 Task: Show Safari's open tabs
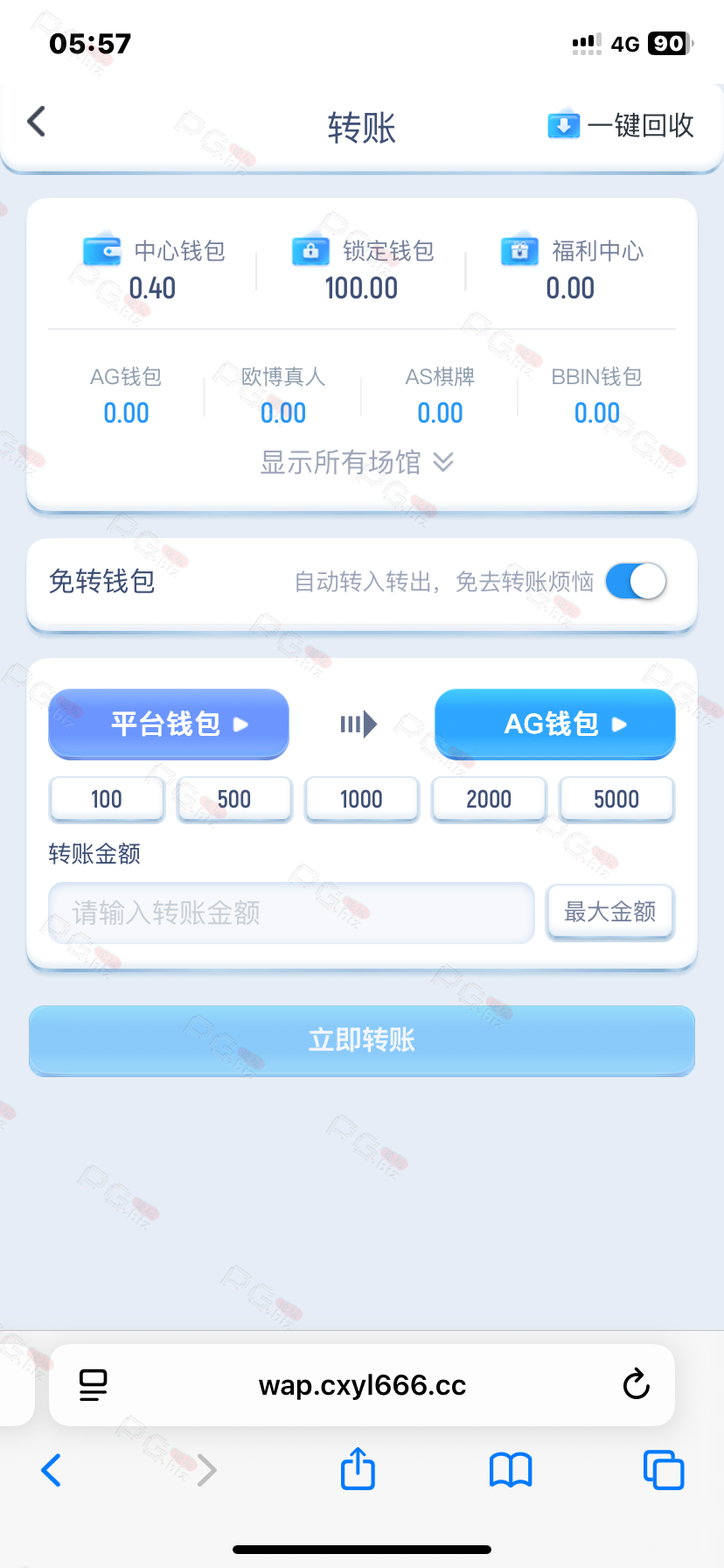(x=664, y=1470)
